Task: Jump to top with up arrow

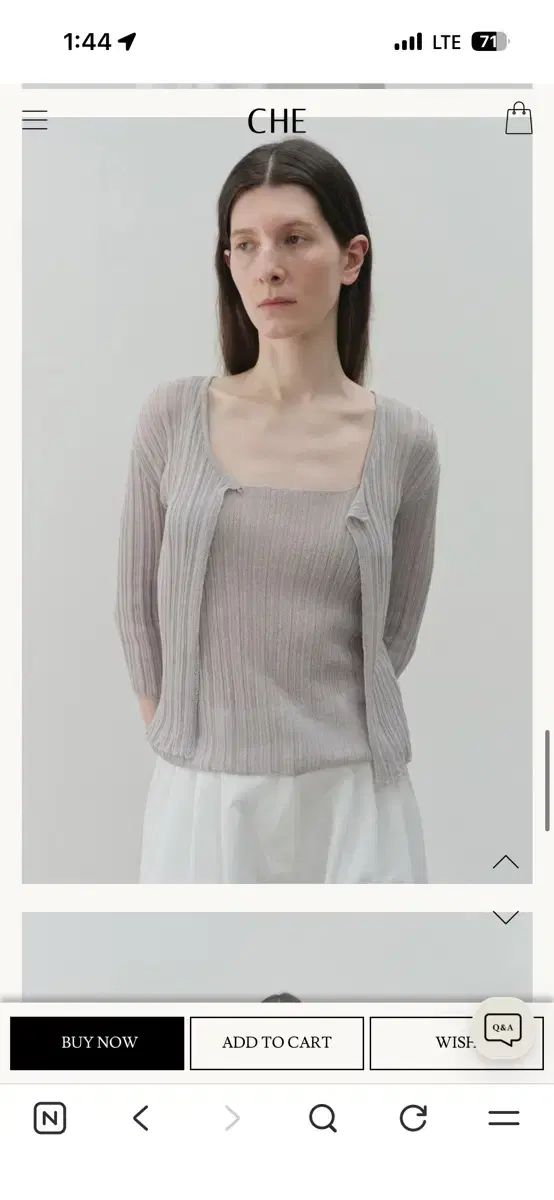Action: click(x=506, y=862)
